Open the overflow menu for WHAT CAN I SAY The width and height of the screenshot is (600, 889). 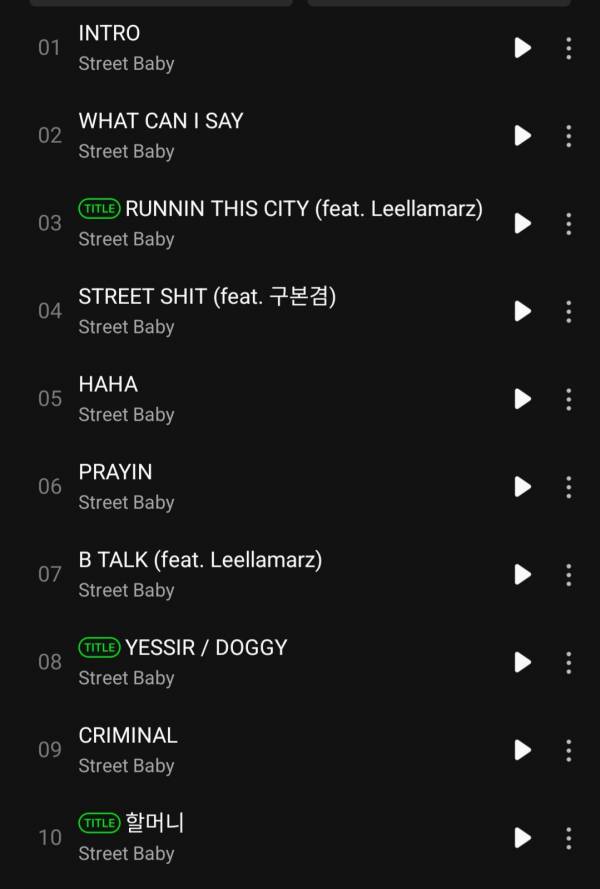(x=568, y=136)
